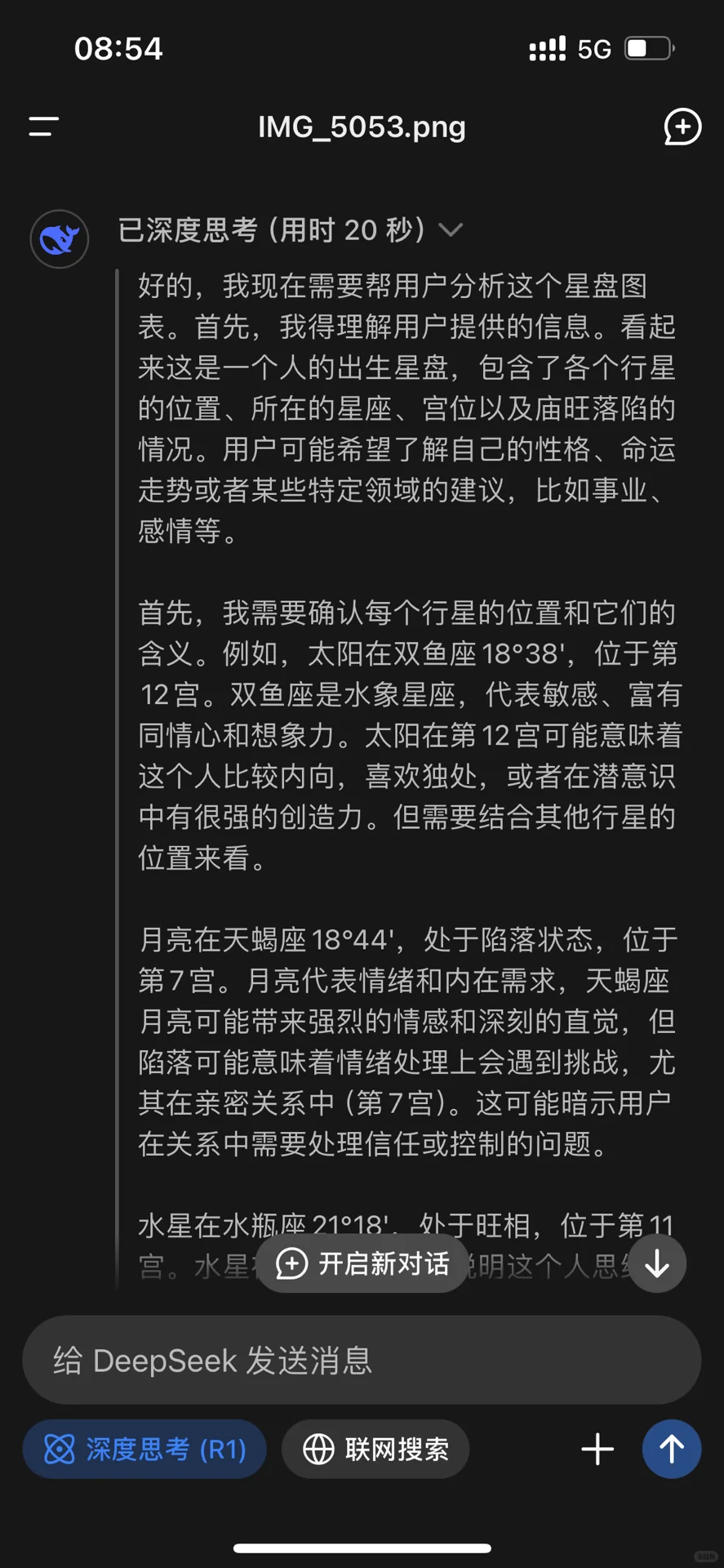Toggle 深度思考 (R1) mode
Screen dimensions: 724x1568
click(x=144, y=1450)
